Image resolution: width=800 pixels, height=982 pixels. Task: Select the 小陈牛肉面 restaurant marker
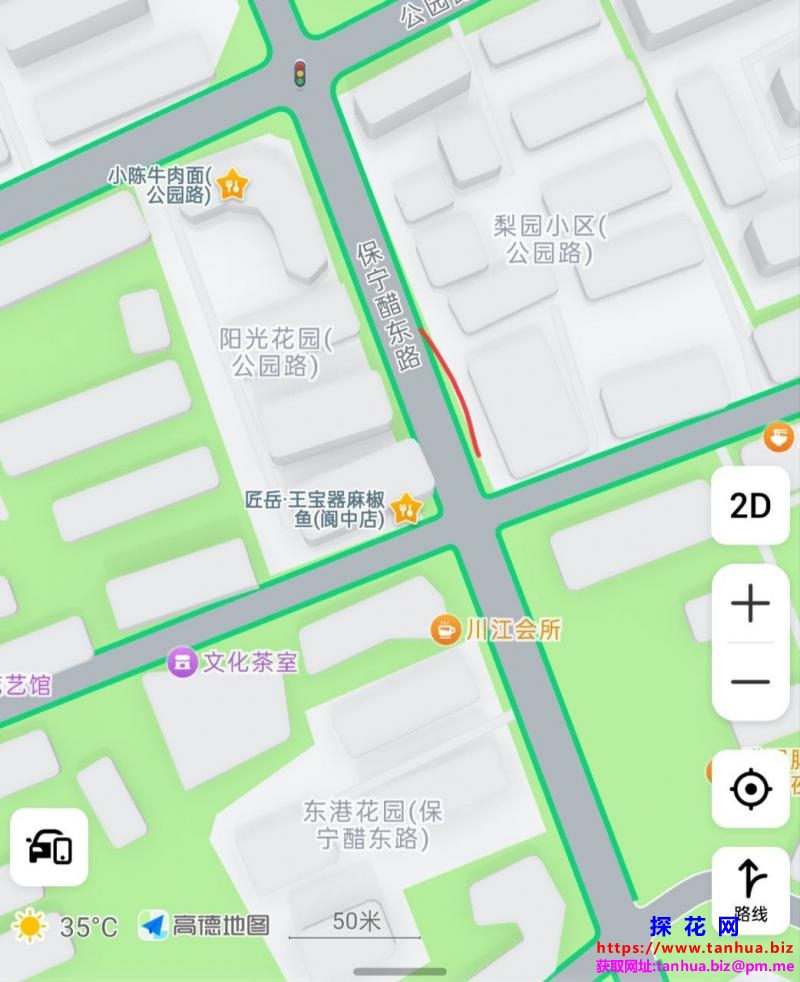point(233,183)
